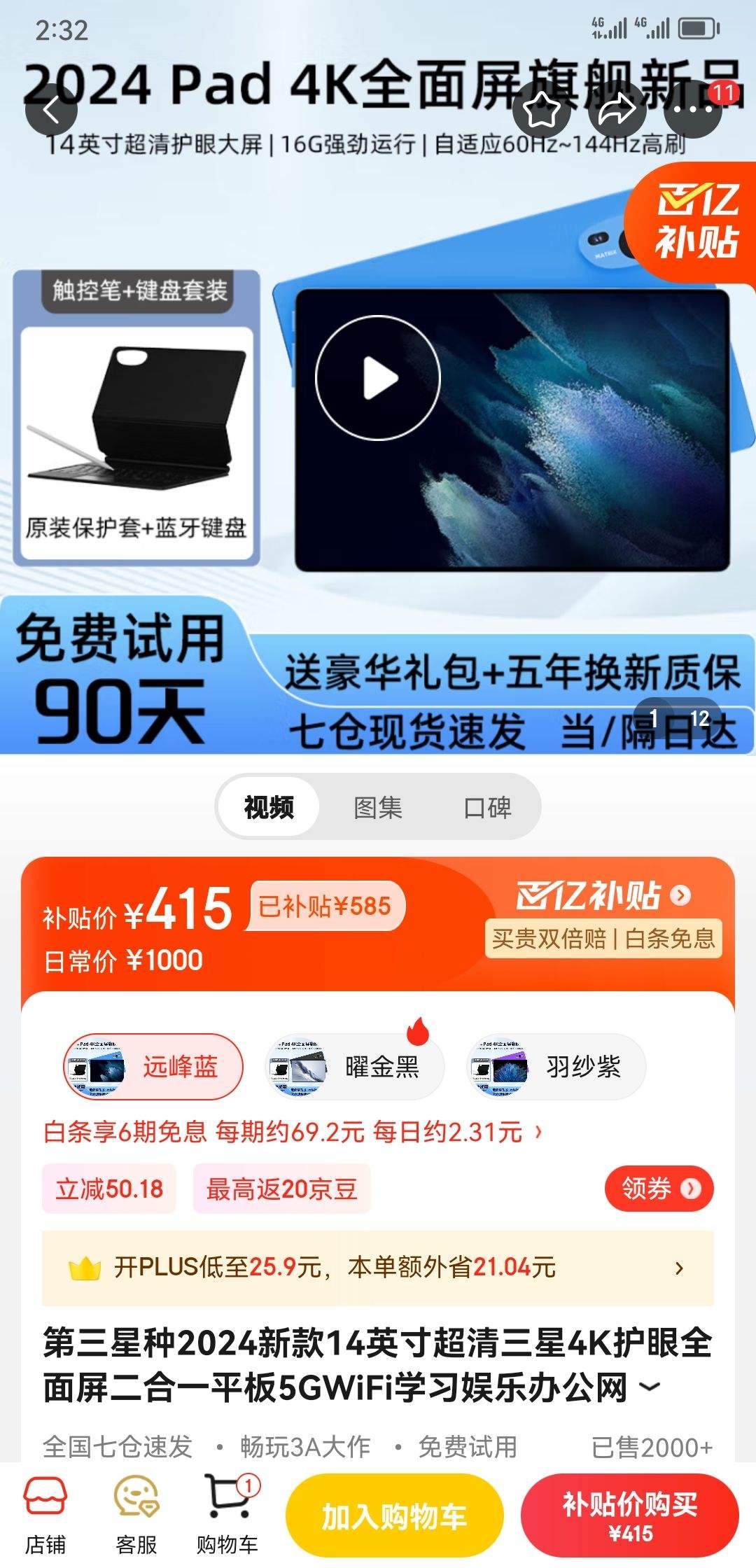Select the 羽纱紫 color option
The height and width of the screenshot is (1568, 756).
pos(554,1065)
